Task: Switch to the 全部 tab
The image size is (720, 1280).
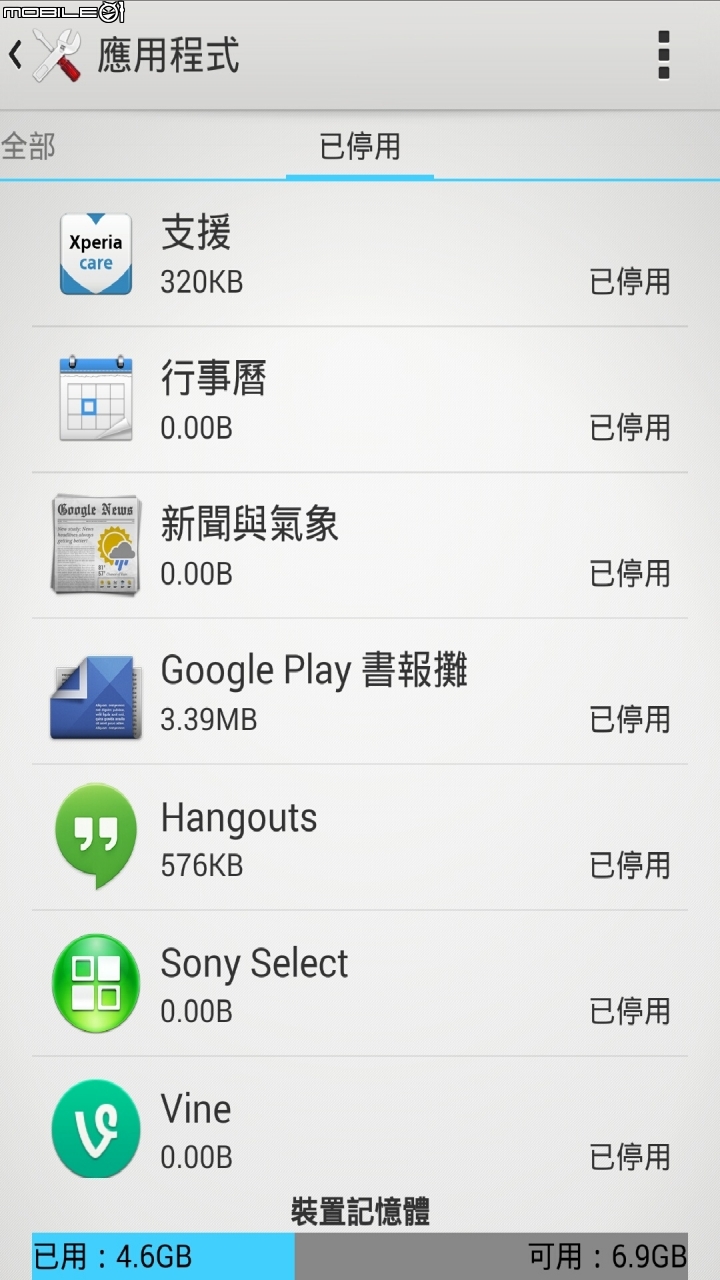Action: pos(28,146)
